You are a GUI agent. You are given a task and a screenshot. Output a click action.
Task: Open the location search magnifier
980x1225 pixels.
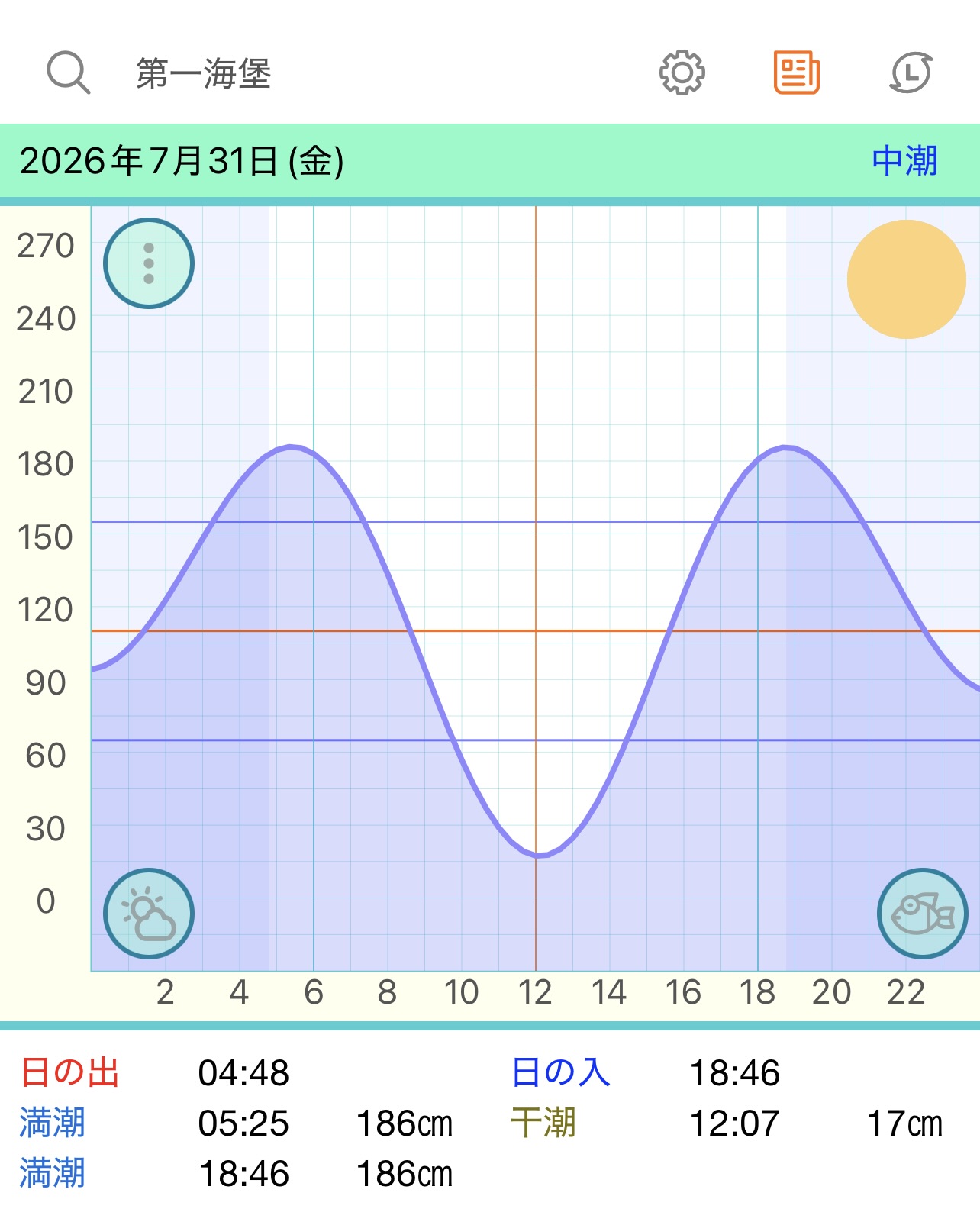69,73
